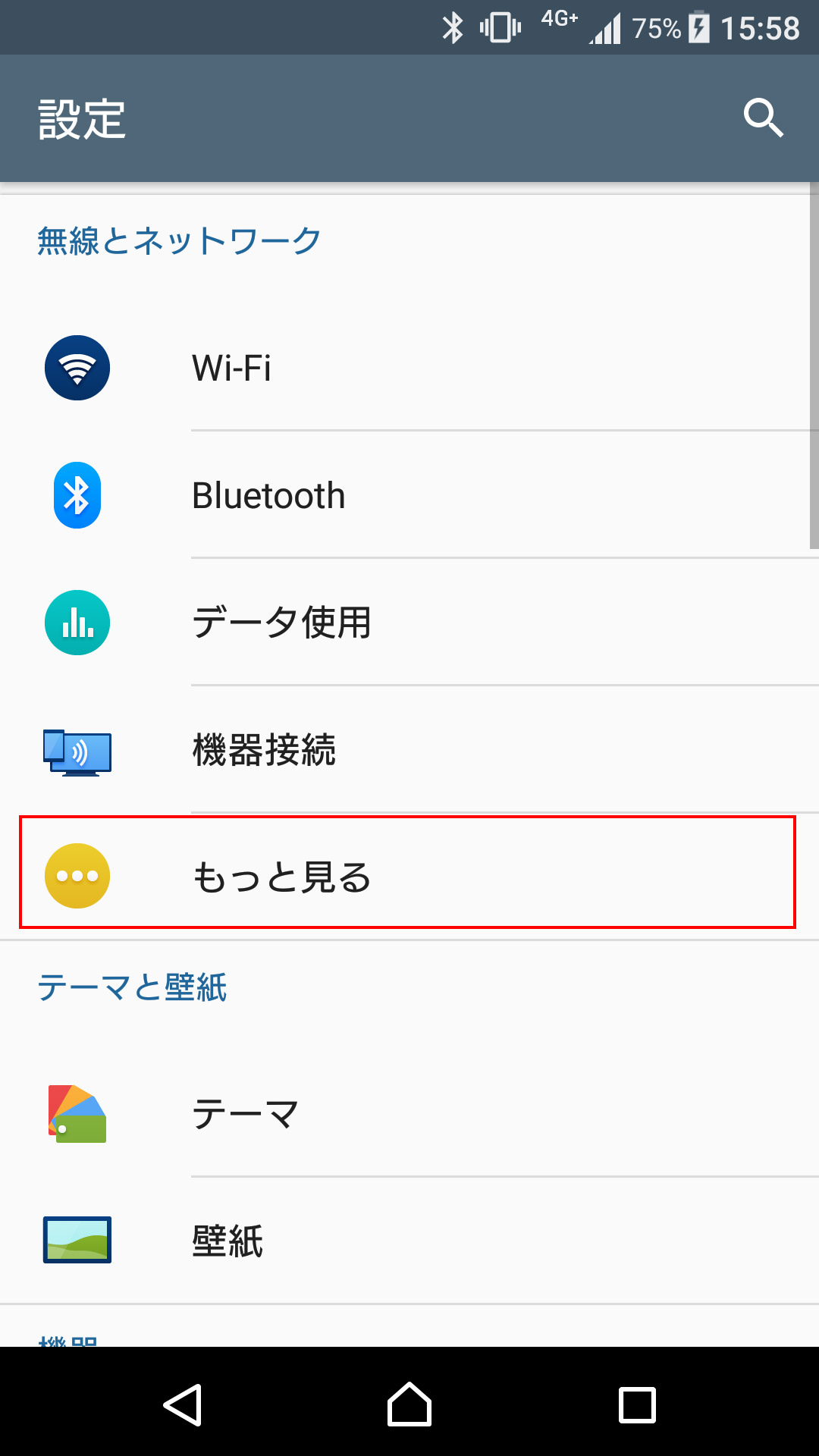Open データ使用 settings
Screen dimensions: 819x1456
click(x=409, y=623)
